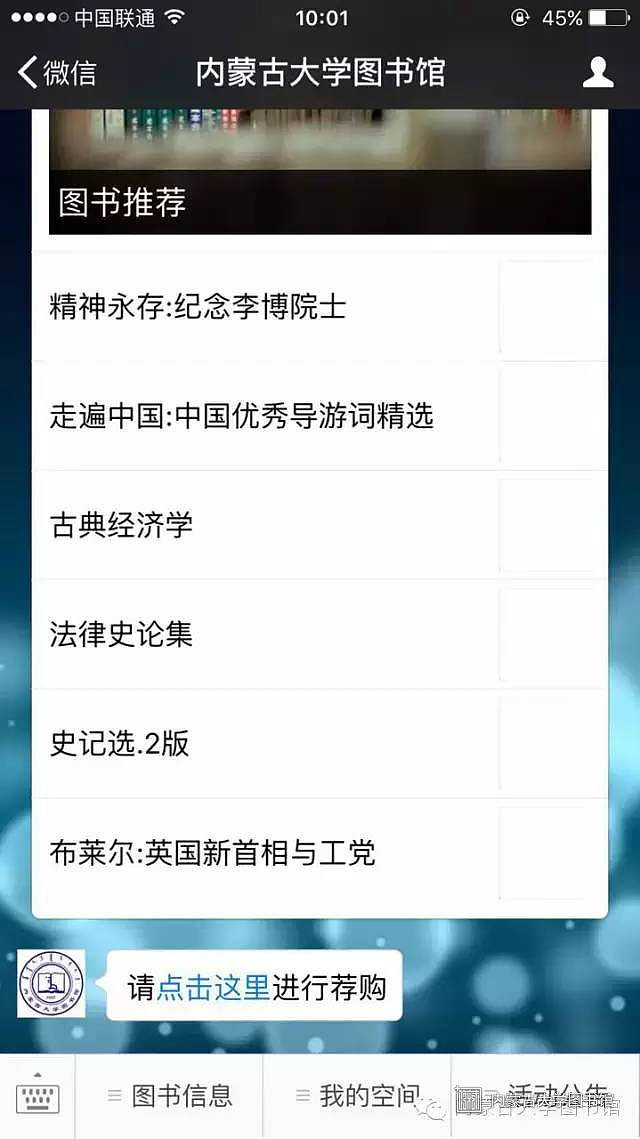Go back to 微信

click(x=58, y=73)
